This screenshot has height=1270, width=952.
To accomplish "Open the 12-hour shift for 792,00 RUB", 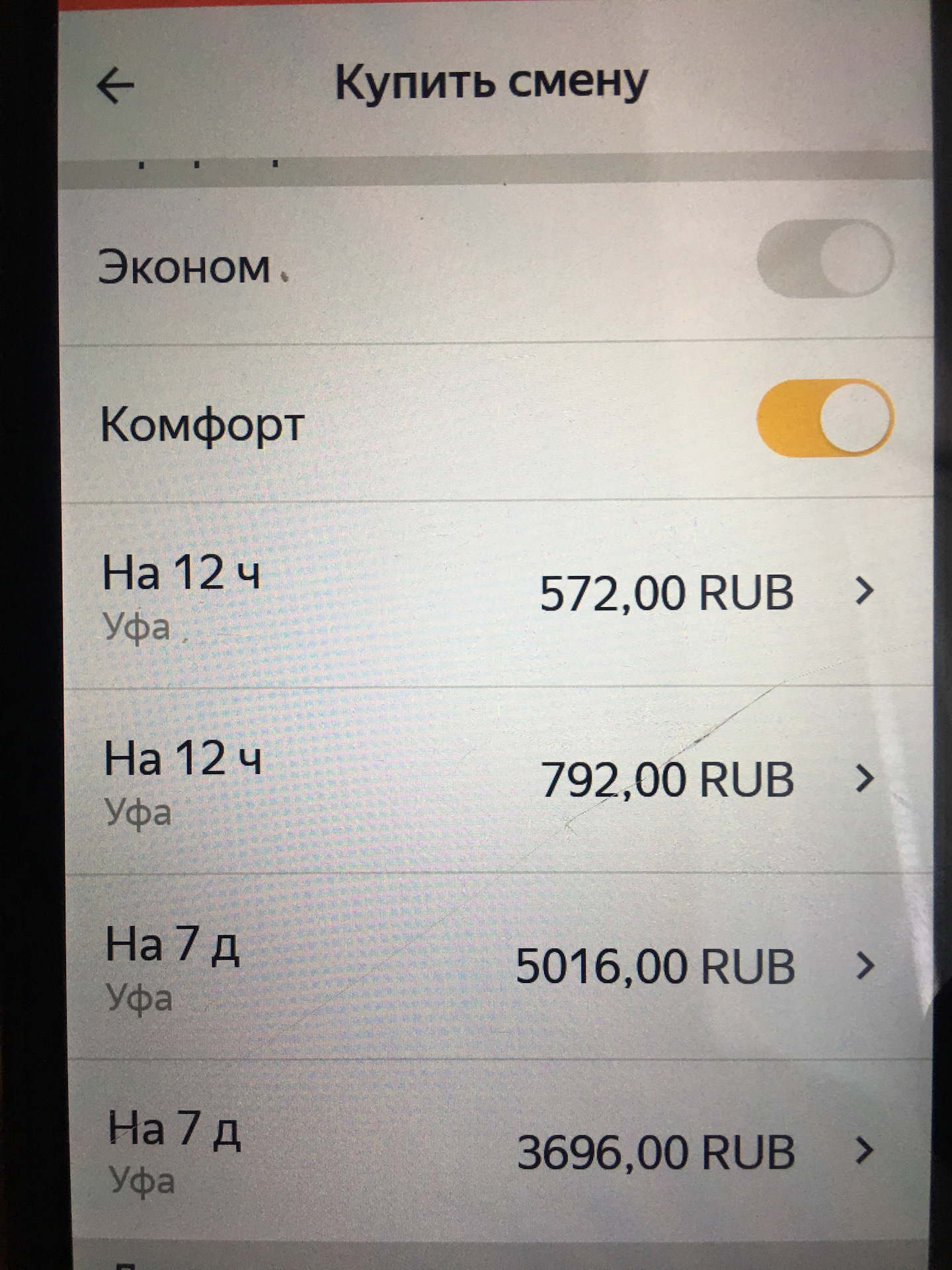I will pyautogui.click(x=496, y=780).
